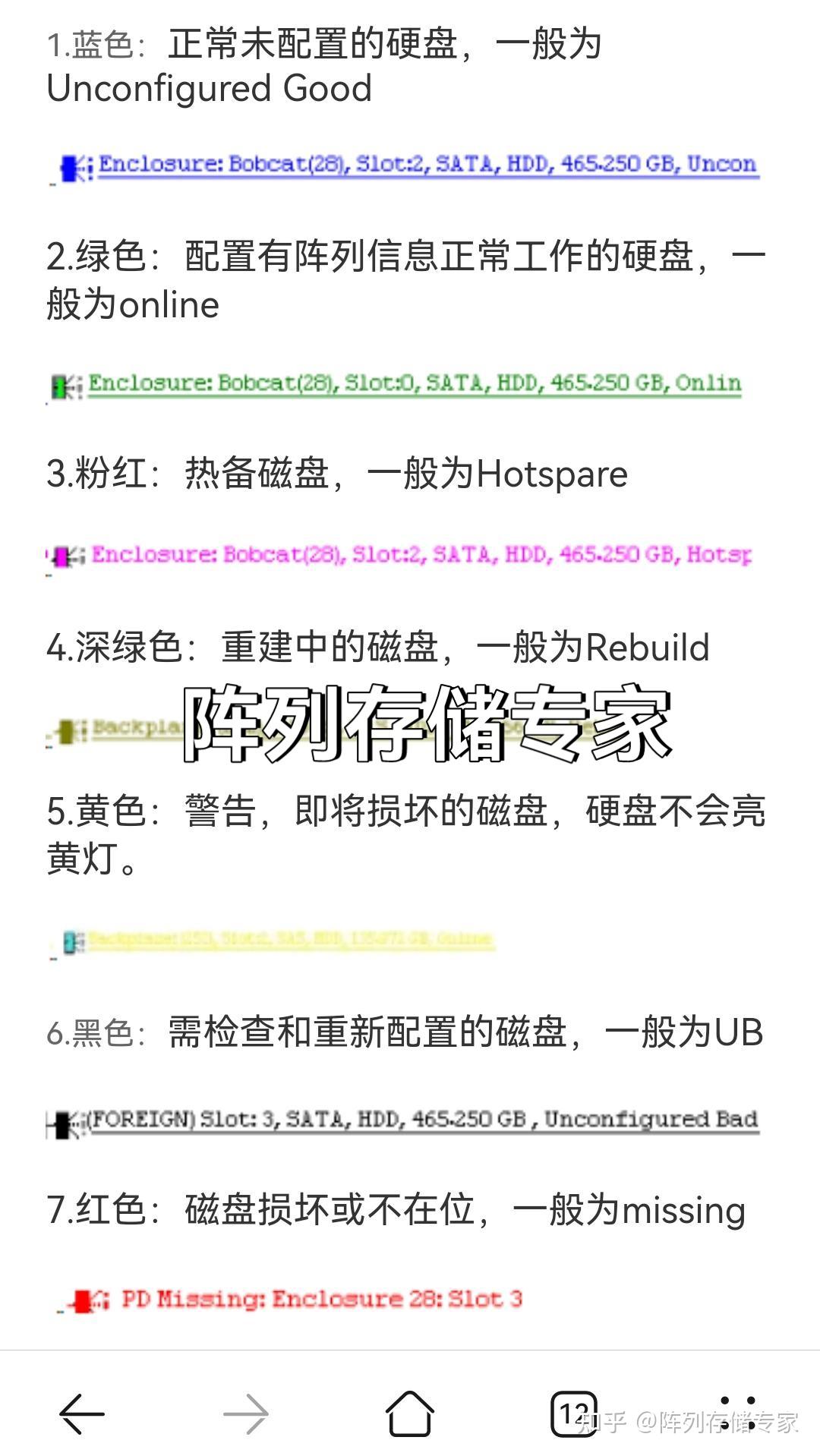Viewport: 820px width, 1456px height.
Task: Open the browser overflow menu
Action: 737,1412
